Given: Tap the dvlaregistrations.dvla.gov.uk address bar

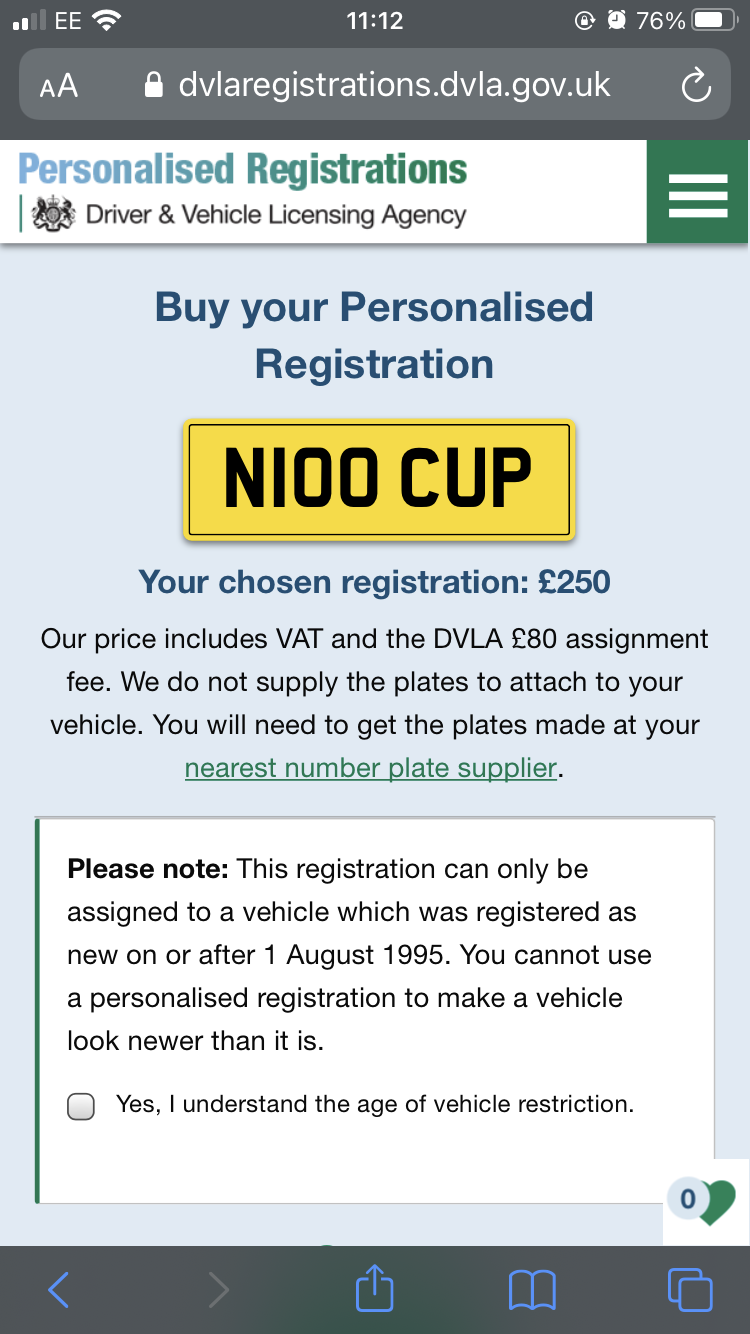Looking at the screenshot, I should 378,86.
